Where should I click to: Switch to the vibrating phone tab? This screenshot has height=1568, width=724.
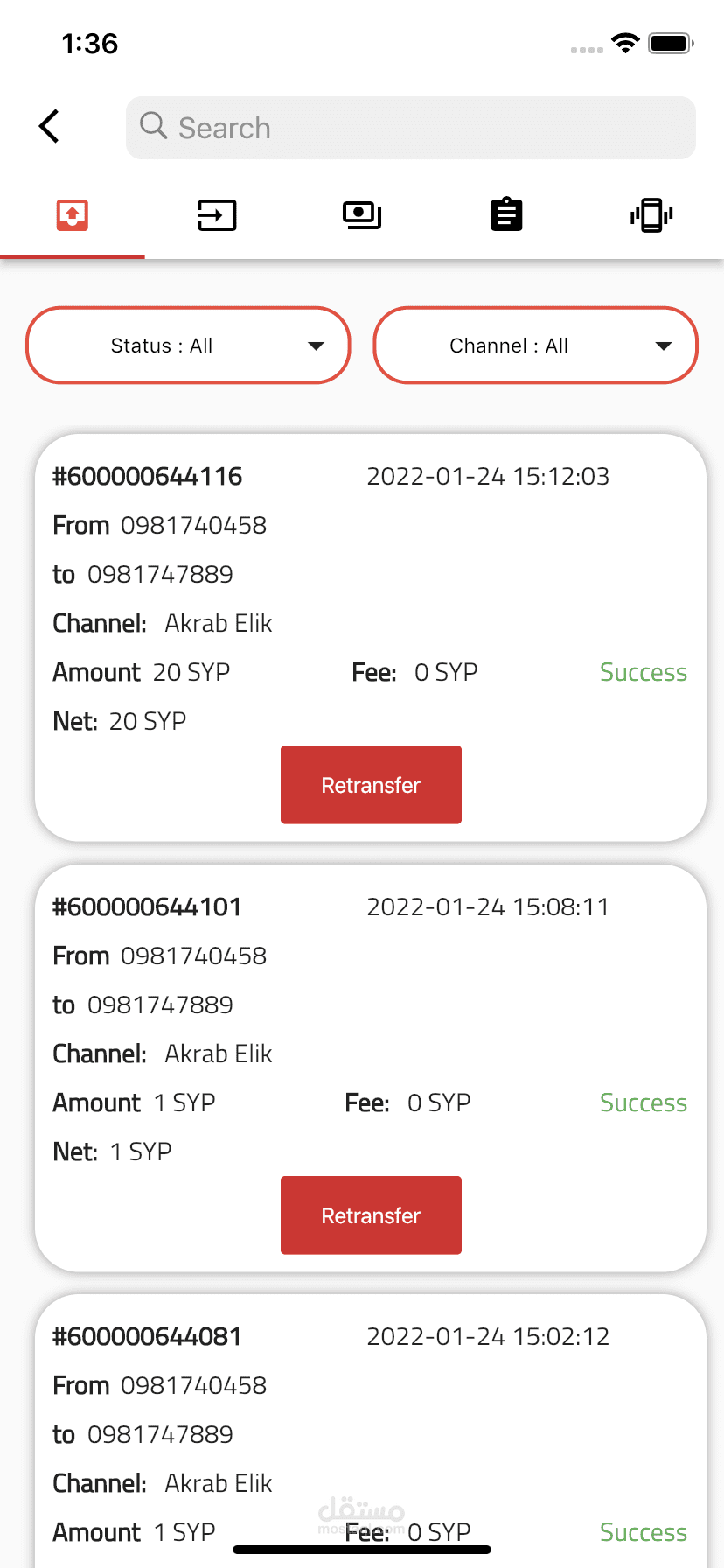[651, 215]
